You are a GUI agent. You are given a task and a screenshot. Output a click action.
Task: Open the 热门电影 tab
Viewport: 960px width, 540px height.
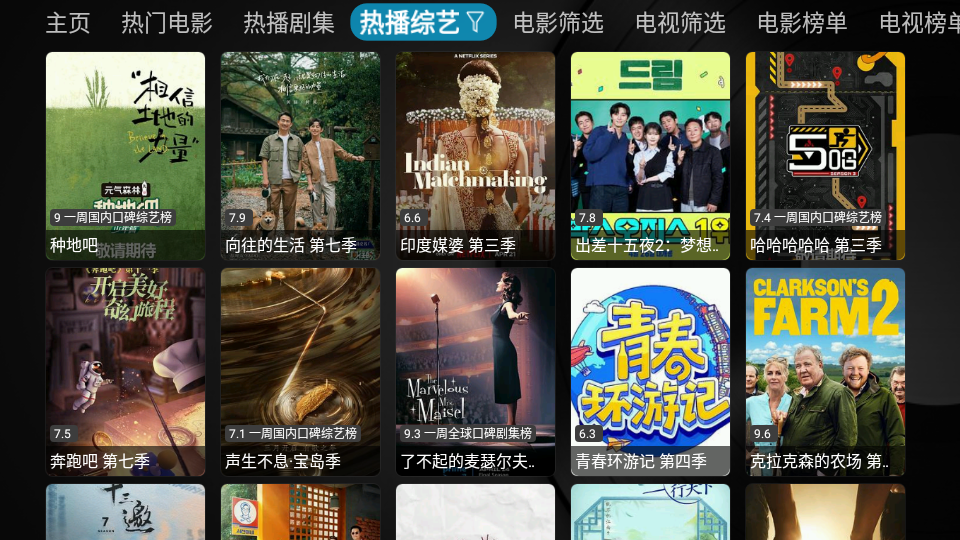point(167,22)
